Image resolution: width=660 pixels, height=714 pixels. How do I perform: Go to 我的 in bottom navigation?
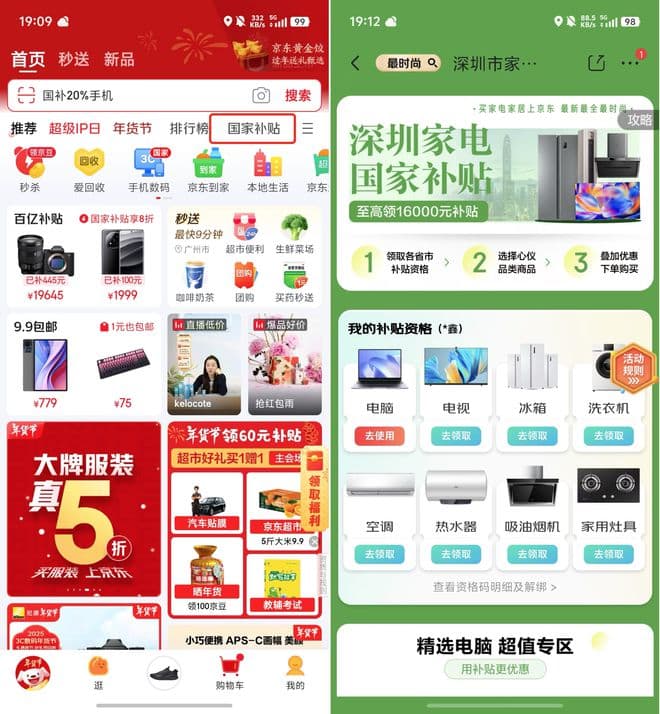click(295, 671)
